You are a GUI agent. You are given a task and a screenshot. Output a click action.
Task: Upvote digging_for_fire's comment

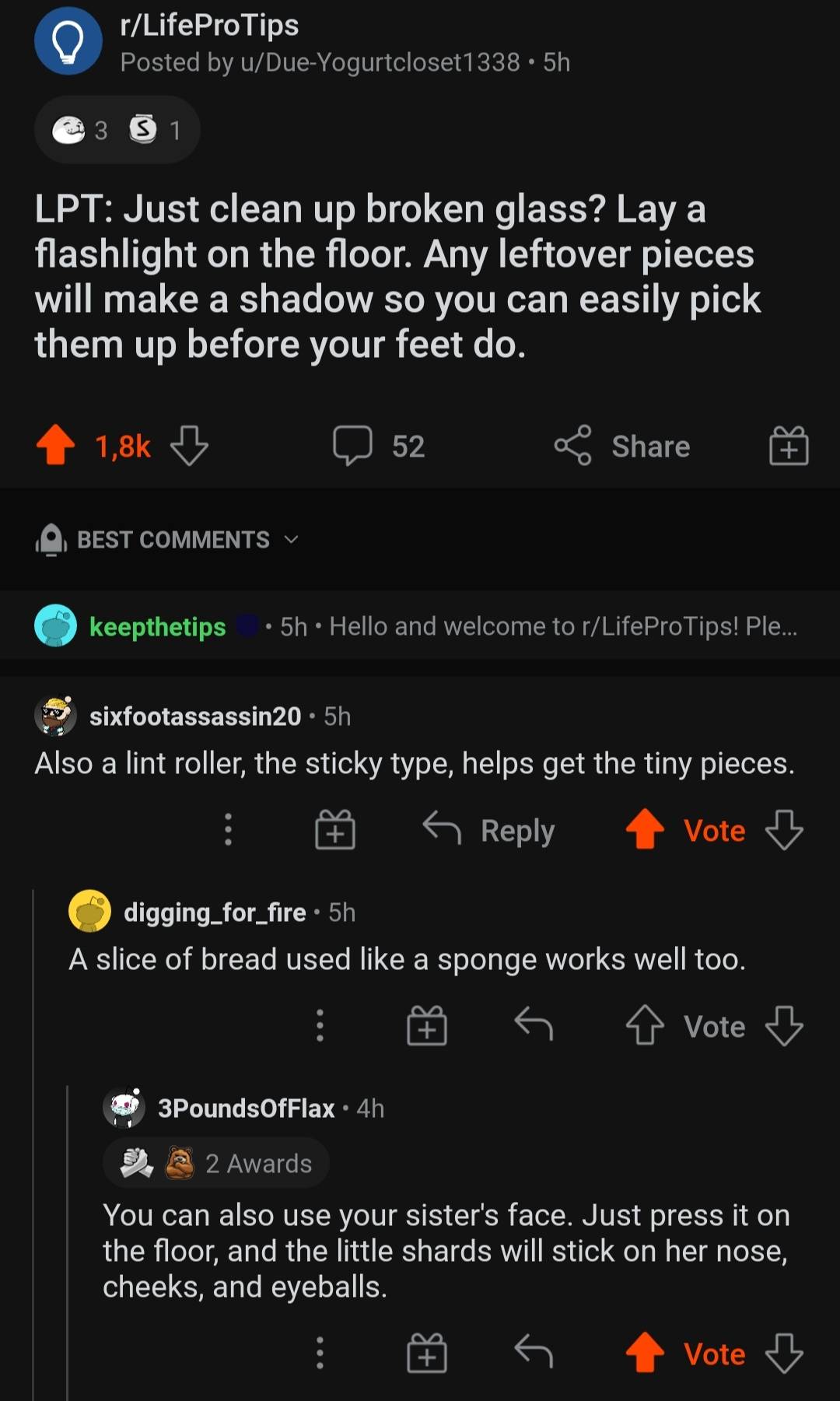(645, 1026)
